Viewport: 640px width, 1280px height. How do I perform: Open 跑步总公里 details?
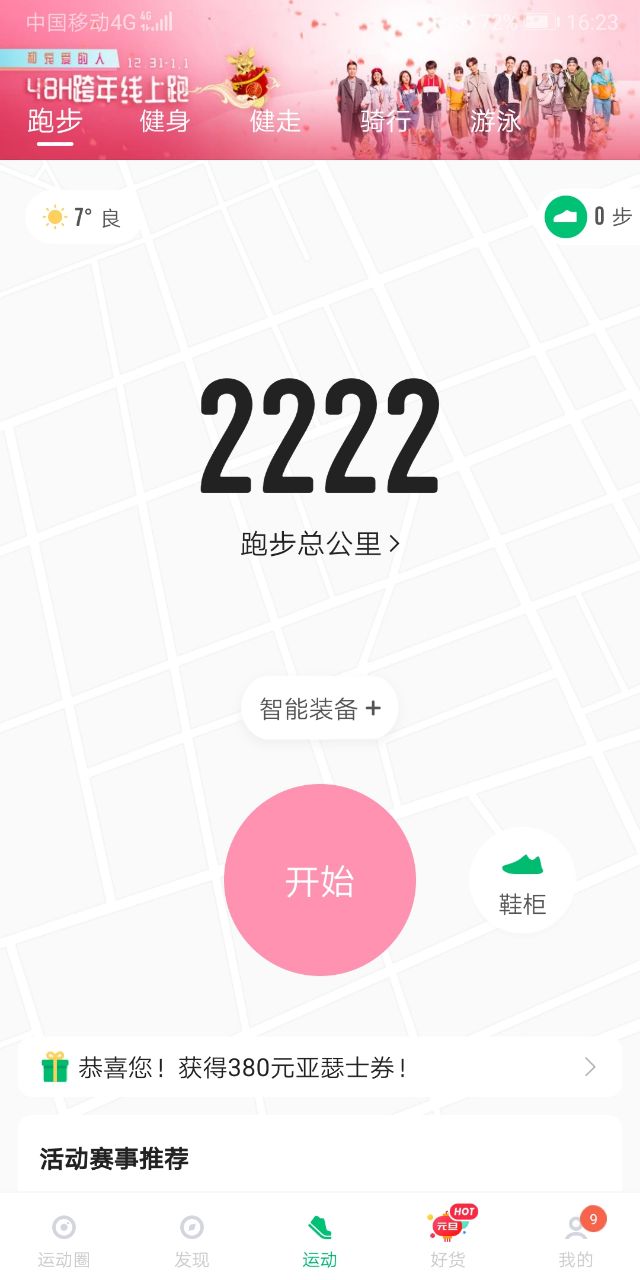[x=320, y=543]
